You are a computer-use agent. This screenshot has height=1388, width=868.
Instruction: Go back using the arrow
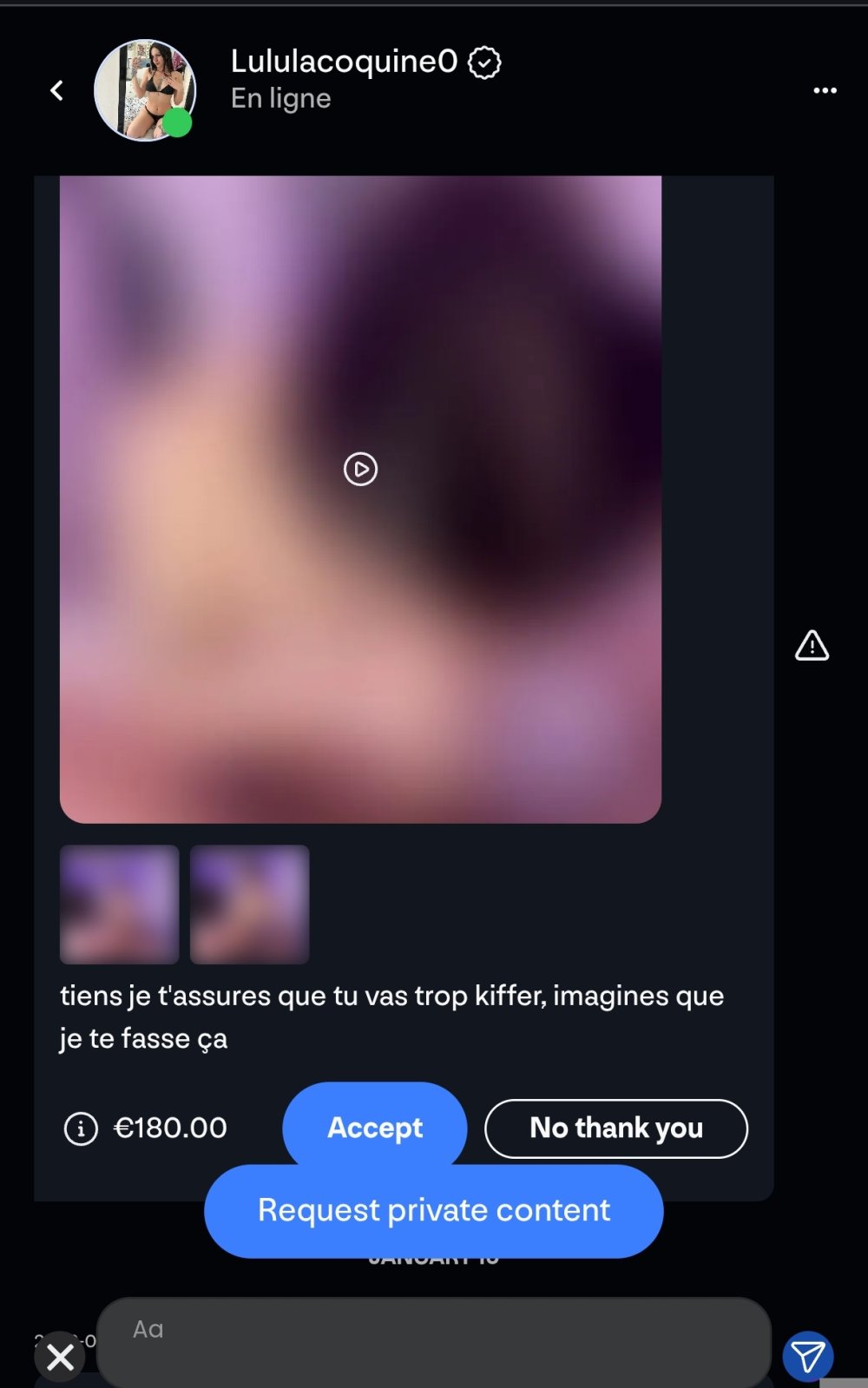pyautogui.click(x=57, y=90)
